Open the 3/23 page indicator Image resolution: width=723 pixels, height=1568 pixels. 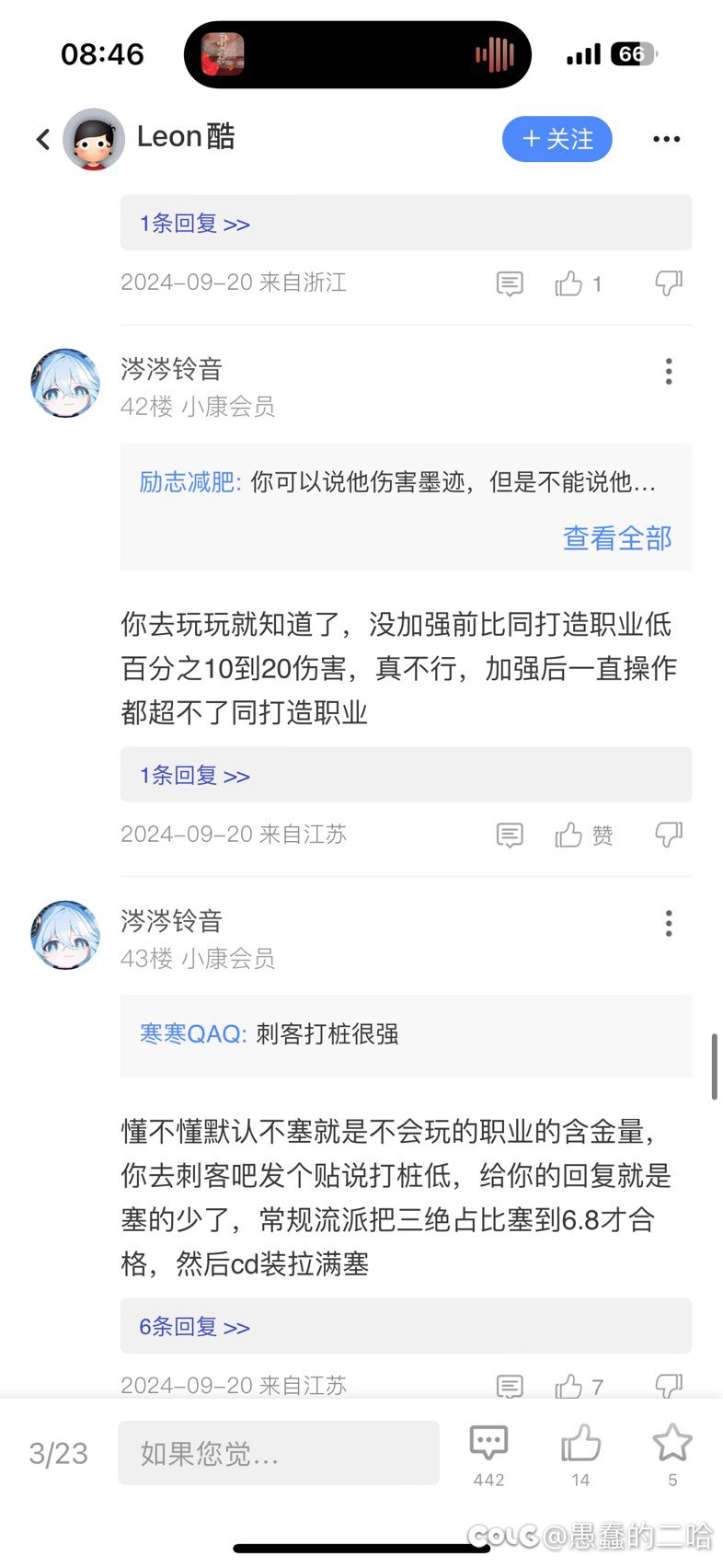point(59,1453)
